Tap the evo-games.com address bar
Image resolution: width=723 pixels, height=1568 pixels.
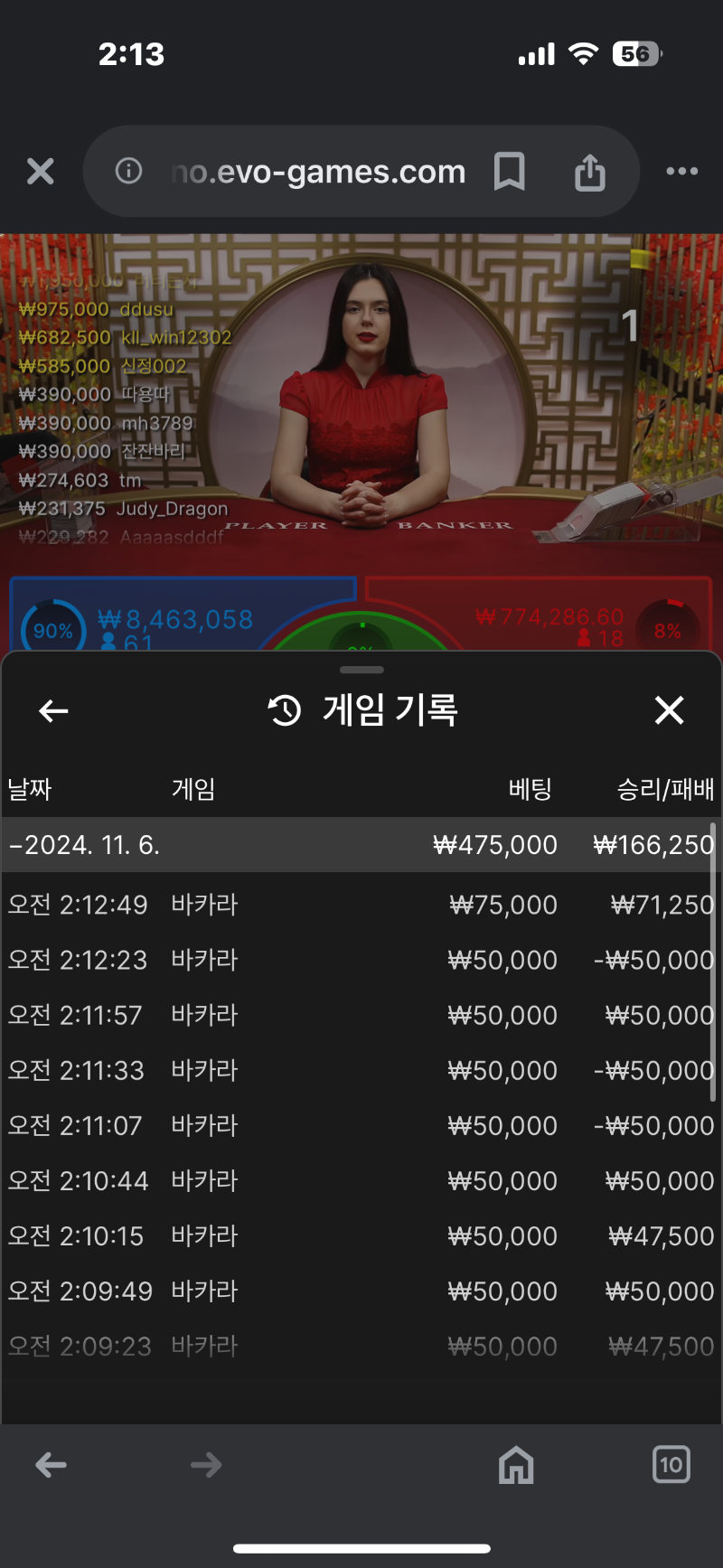pos(316,171)
